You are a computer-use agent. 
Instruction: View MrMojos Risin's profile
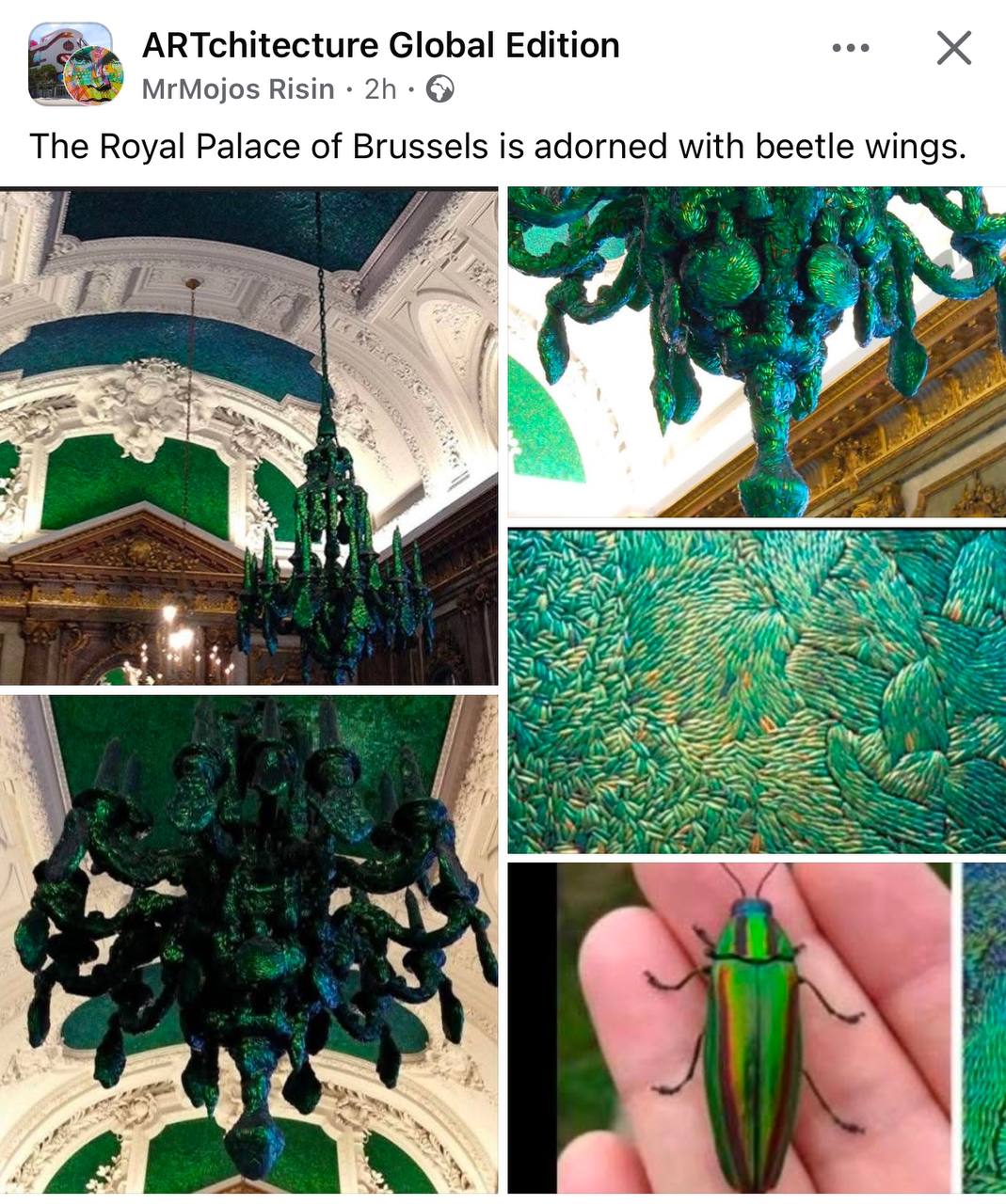point(238,89)
